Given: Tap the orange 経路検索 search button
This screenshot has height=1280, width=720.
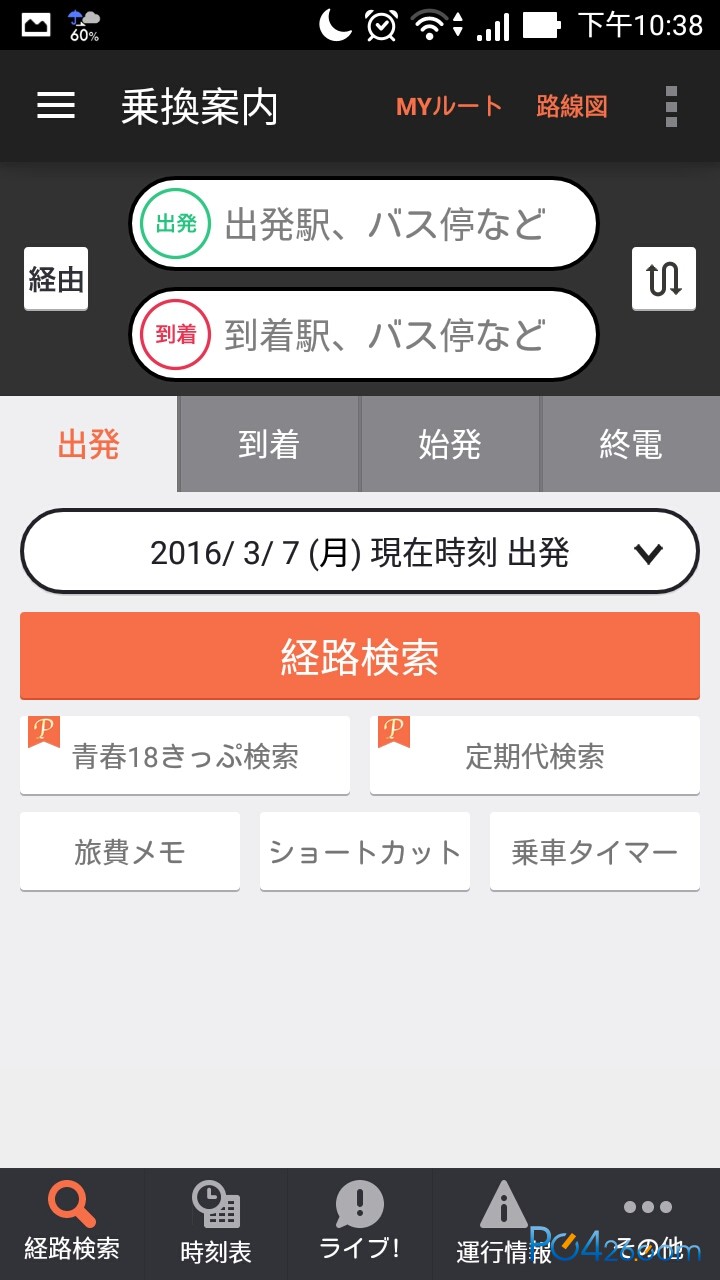Looking at the screenshot, I should tap(360, 656).
